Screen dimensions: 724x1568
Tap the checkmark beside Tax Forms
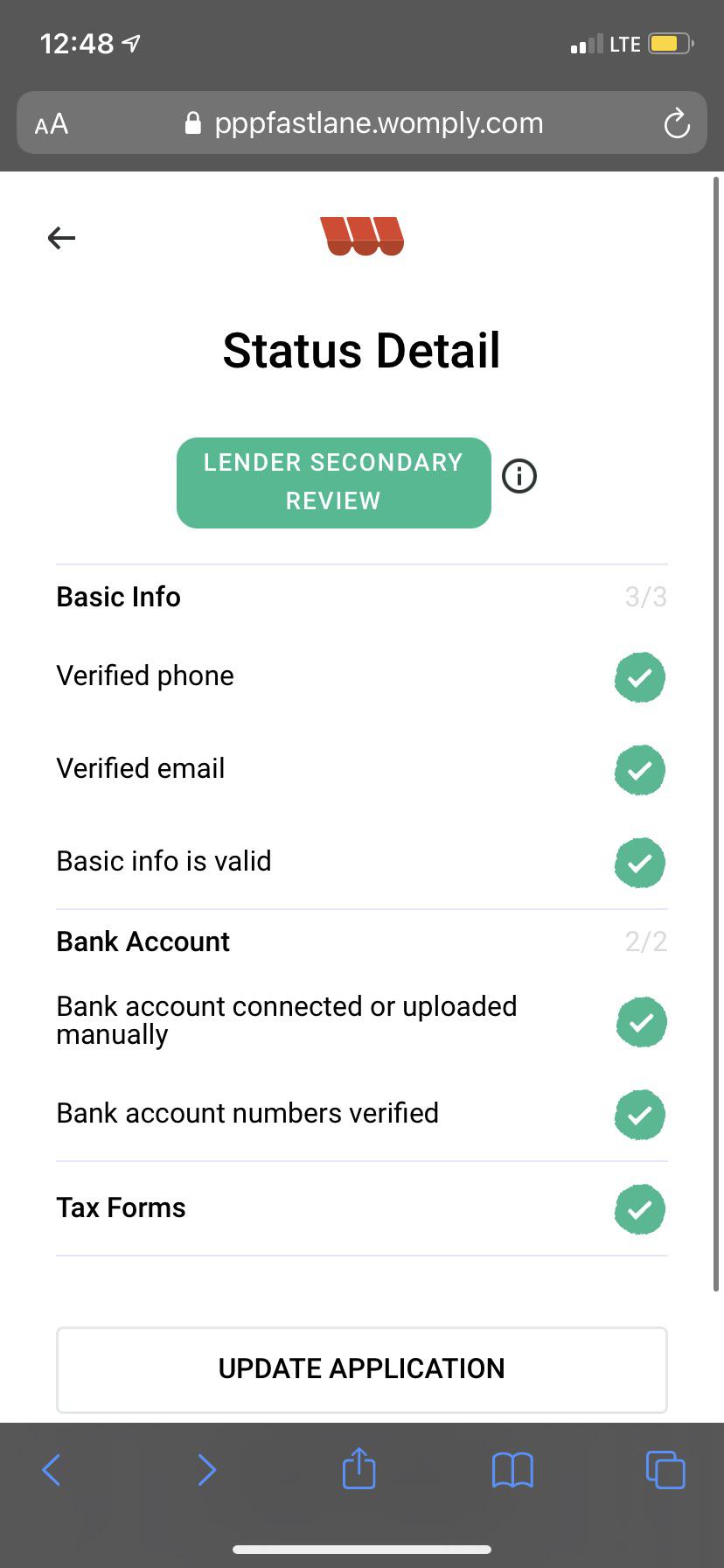click(x=639, y=1209)
